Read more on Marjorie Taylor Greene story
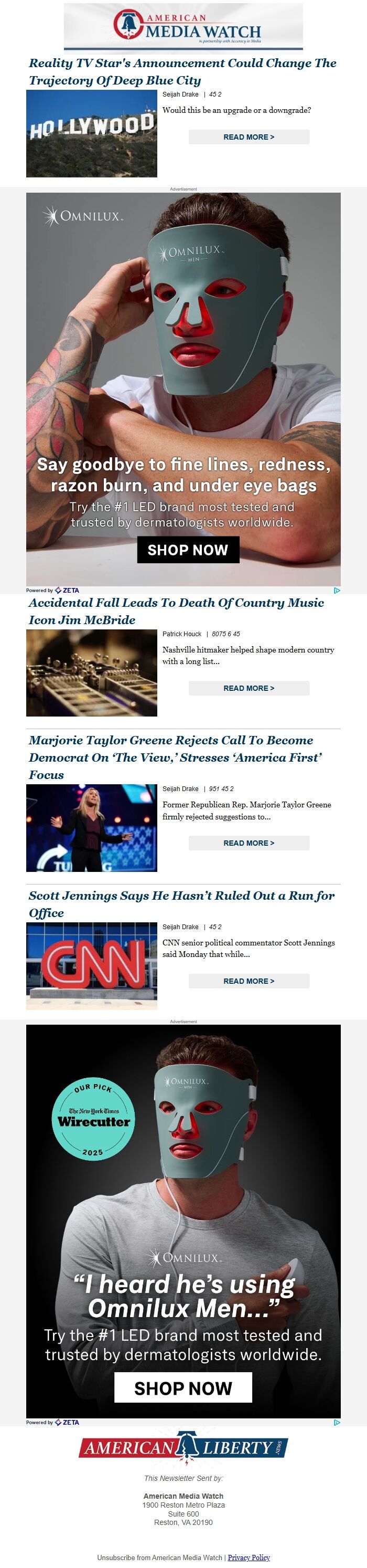367x1568 pixels. (x=249, y=843)
